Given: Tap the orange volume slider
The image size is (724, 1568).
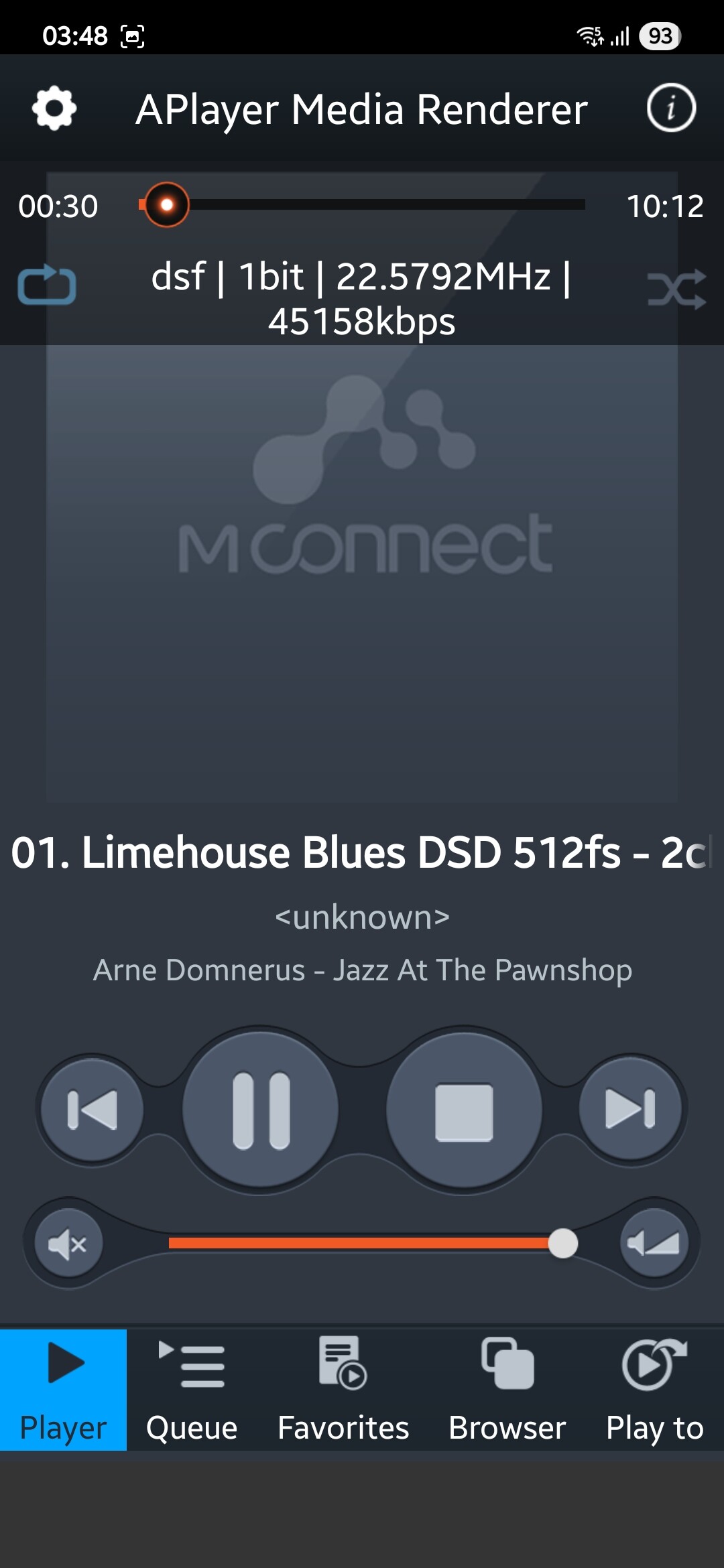Looking at the screenshot, I should [x=366, y=1244].
